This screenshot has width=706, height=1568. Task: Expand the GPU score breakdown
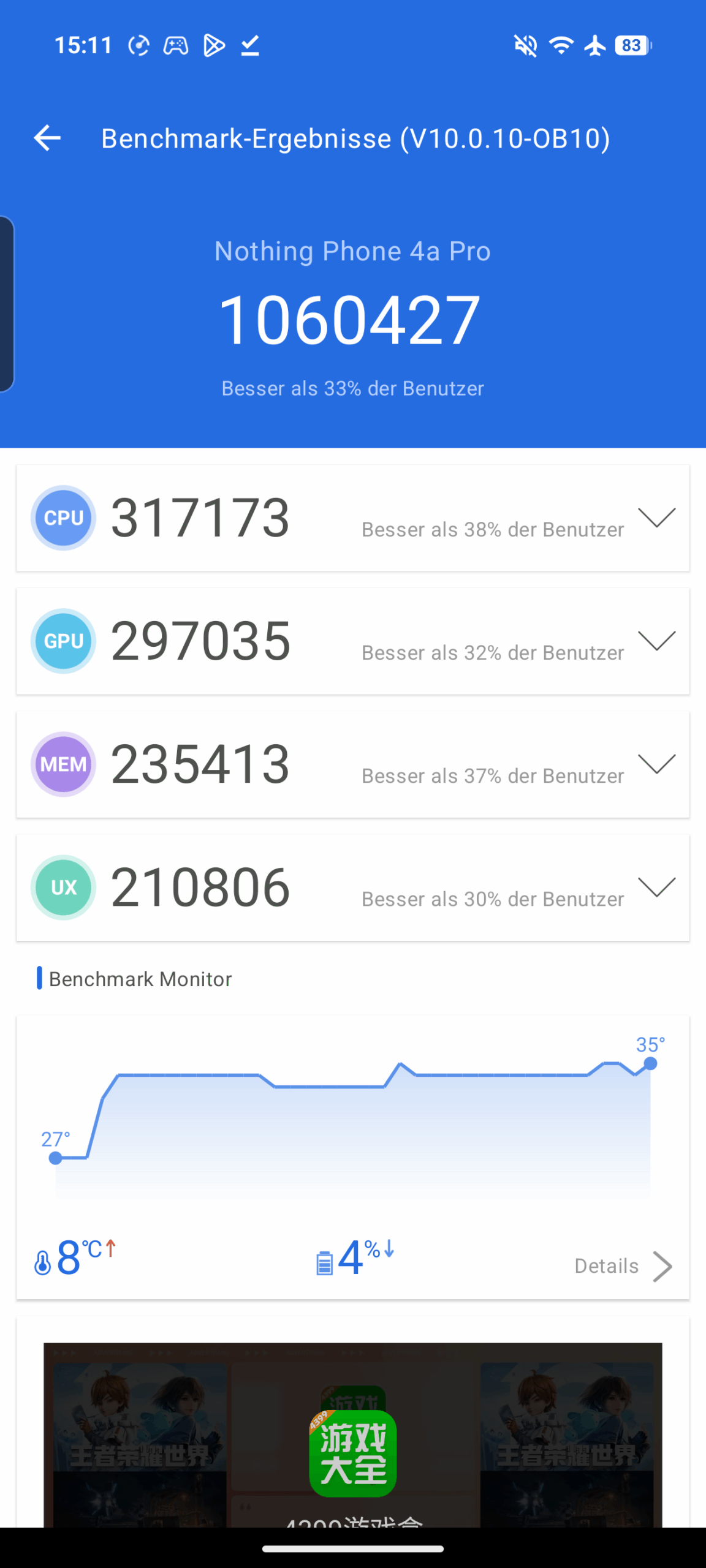(656, 641)
